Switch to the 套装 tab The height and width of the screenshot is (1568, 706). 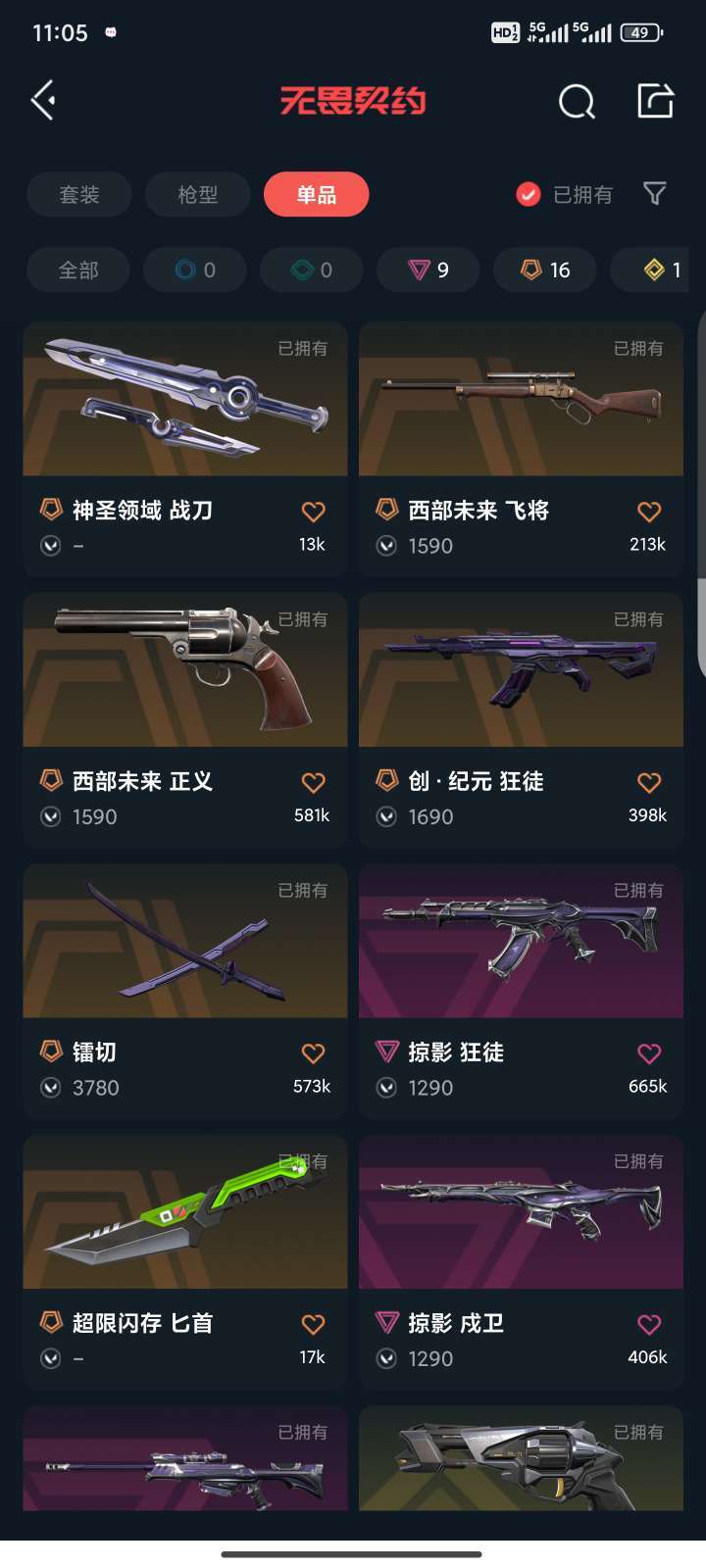click(x=79, y=194)
